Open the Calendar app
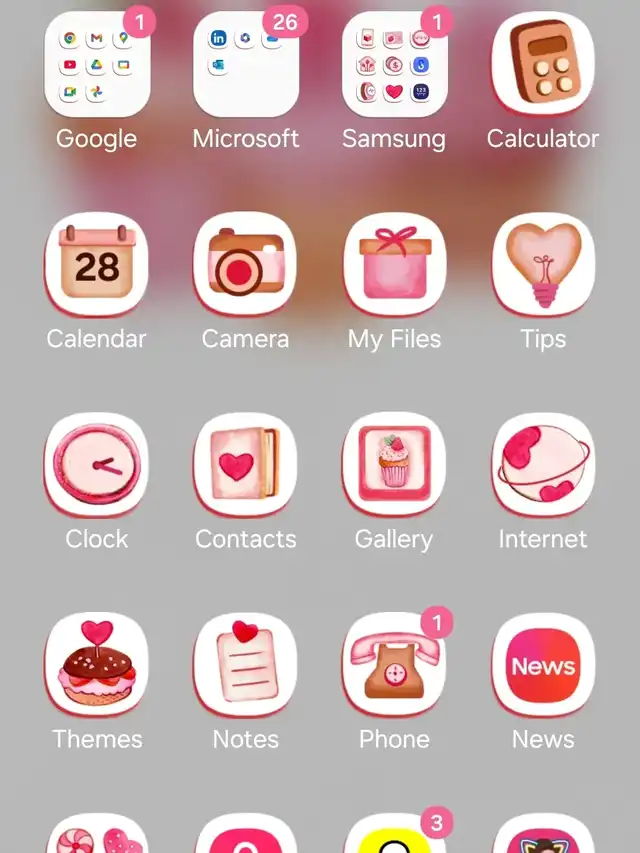The height and width of the screenshot is (853, 640). click(x=97, y=264)
